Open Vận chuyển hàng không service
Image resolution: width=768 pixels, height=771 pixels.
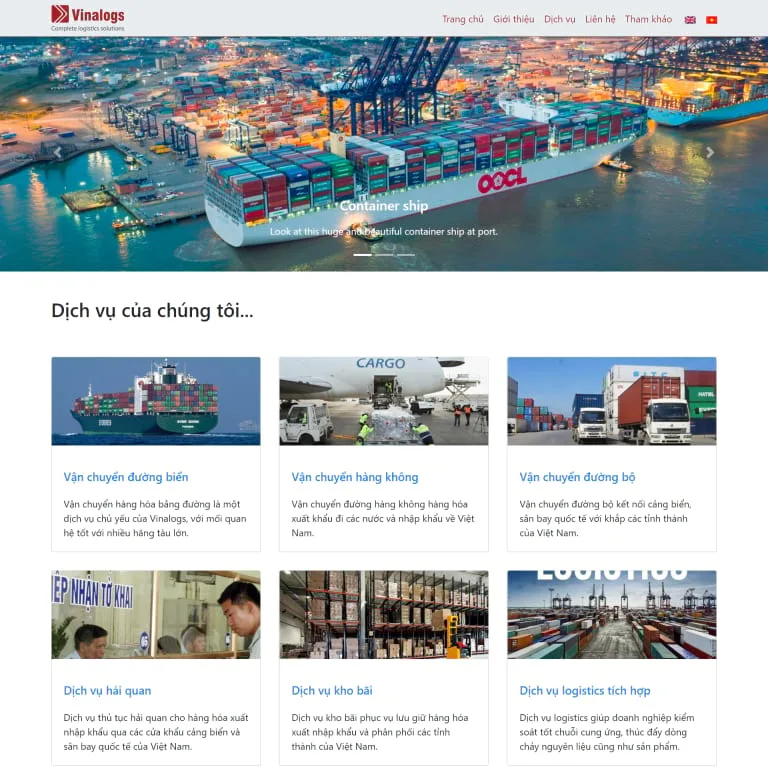click(354, 477)
